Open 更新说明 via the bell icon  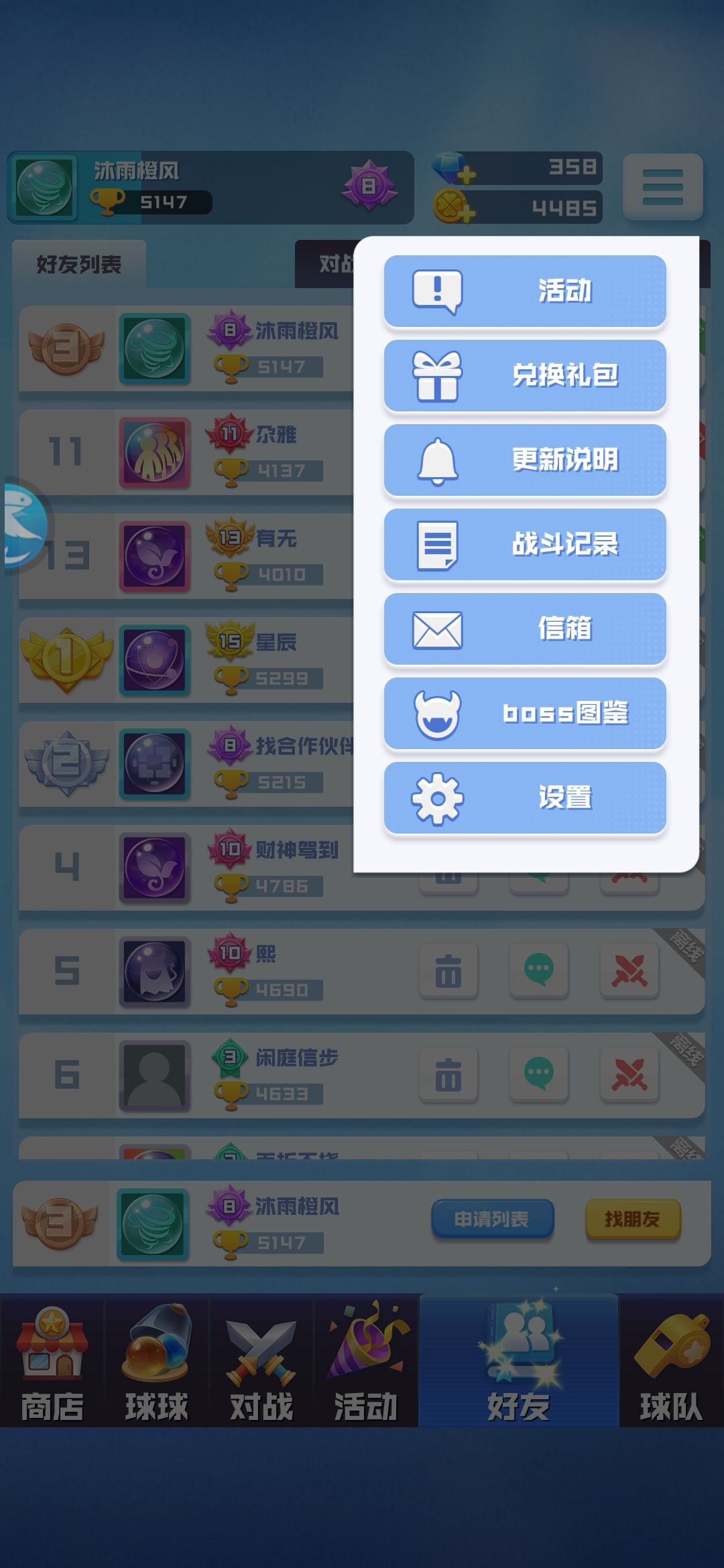[525, 460]
